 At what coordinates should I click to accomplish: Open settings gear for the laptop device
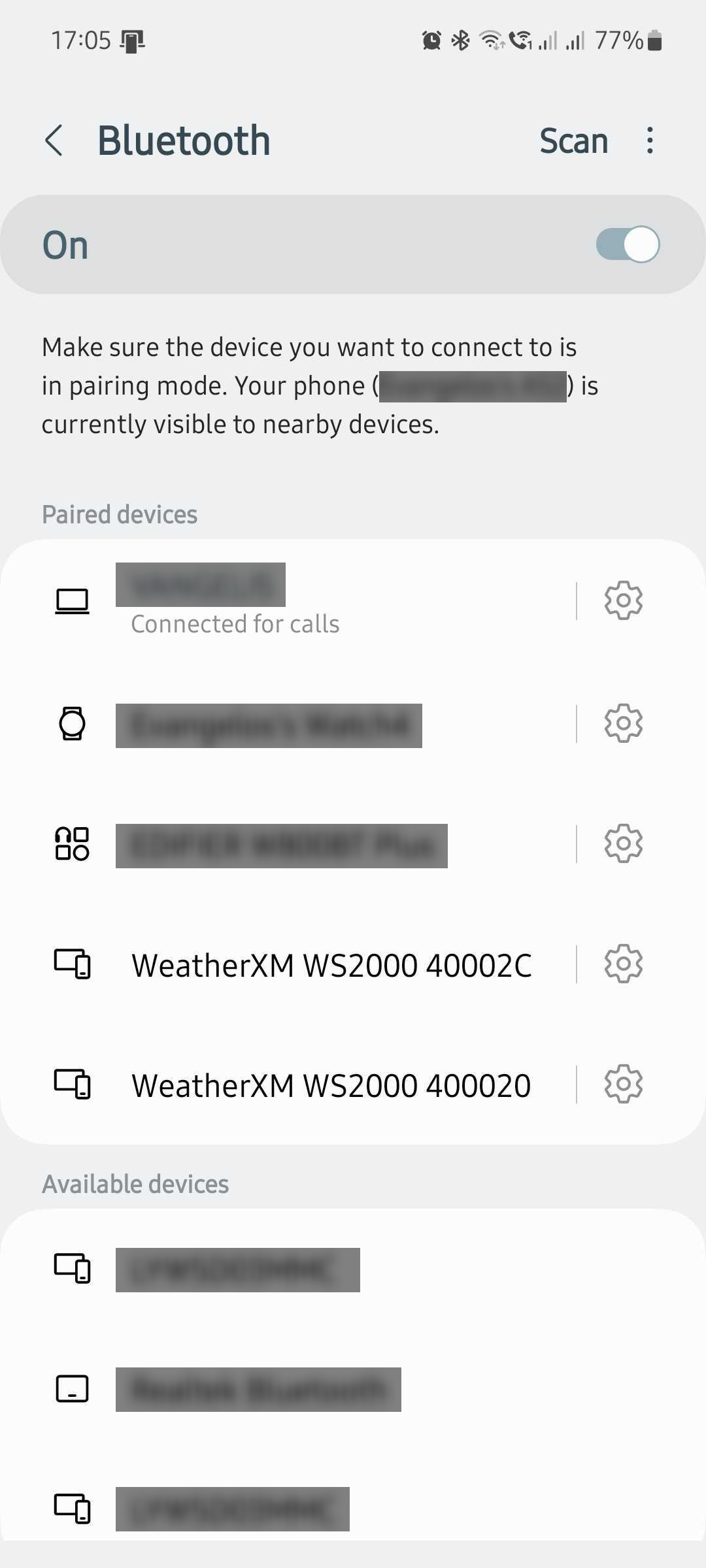[623, 600]
